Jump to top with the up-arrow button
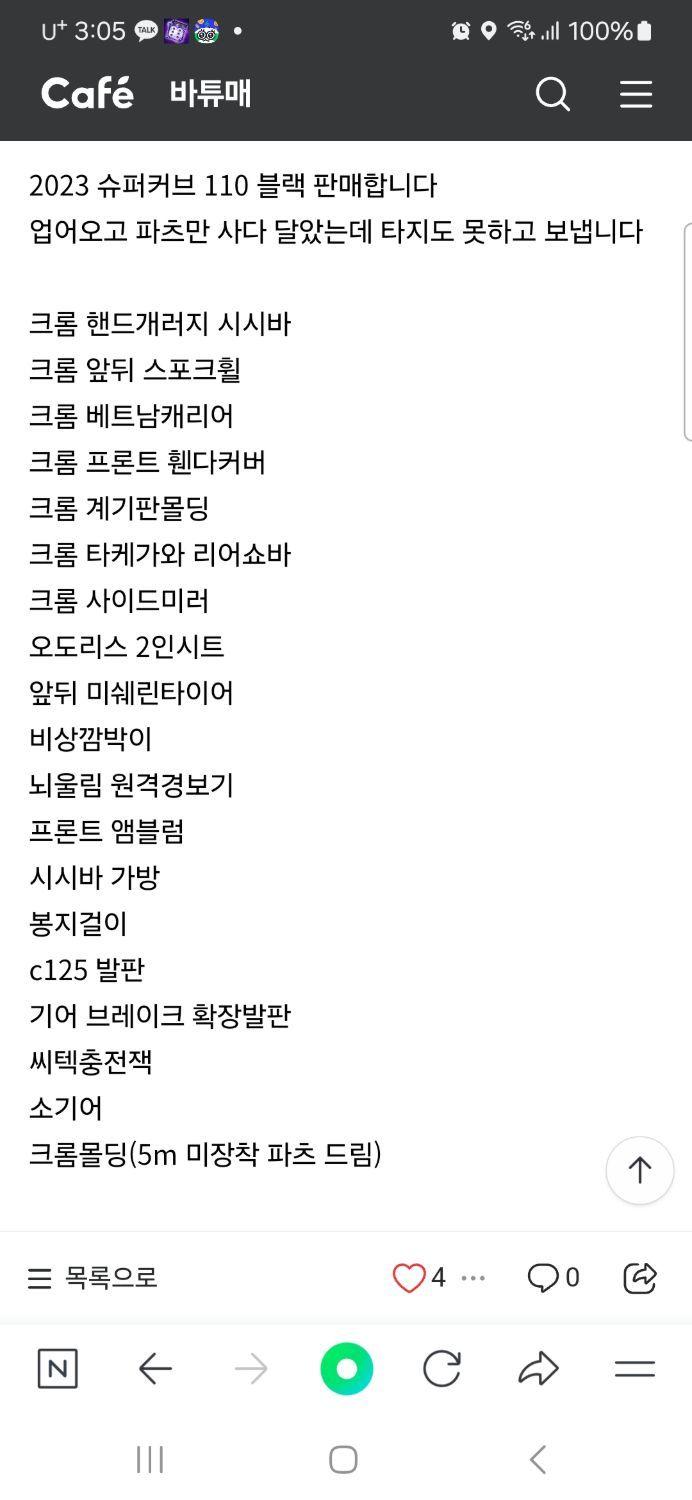This screenshot has width=692, height=1500. [x=640, y=1170]
